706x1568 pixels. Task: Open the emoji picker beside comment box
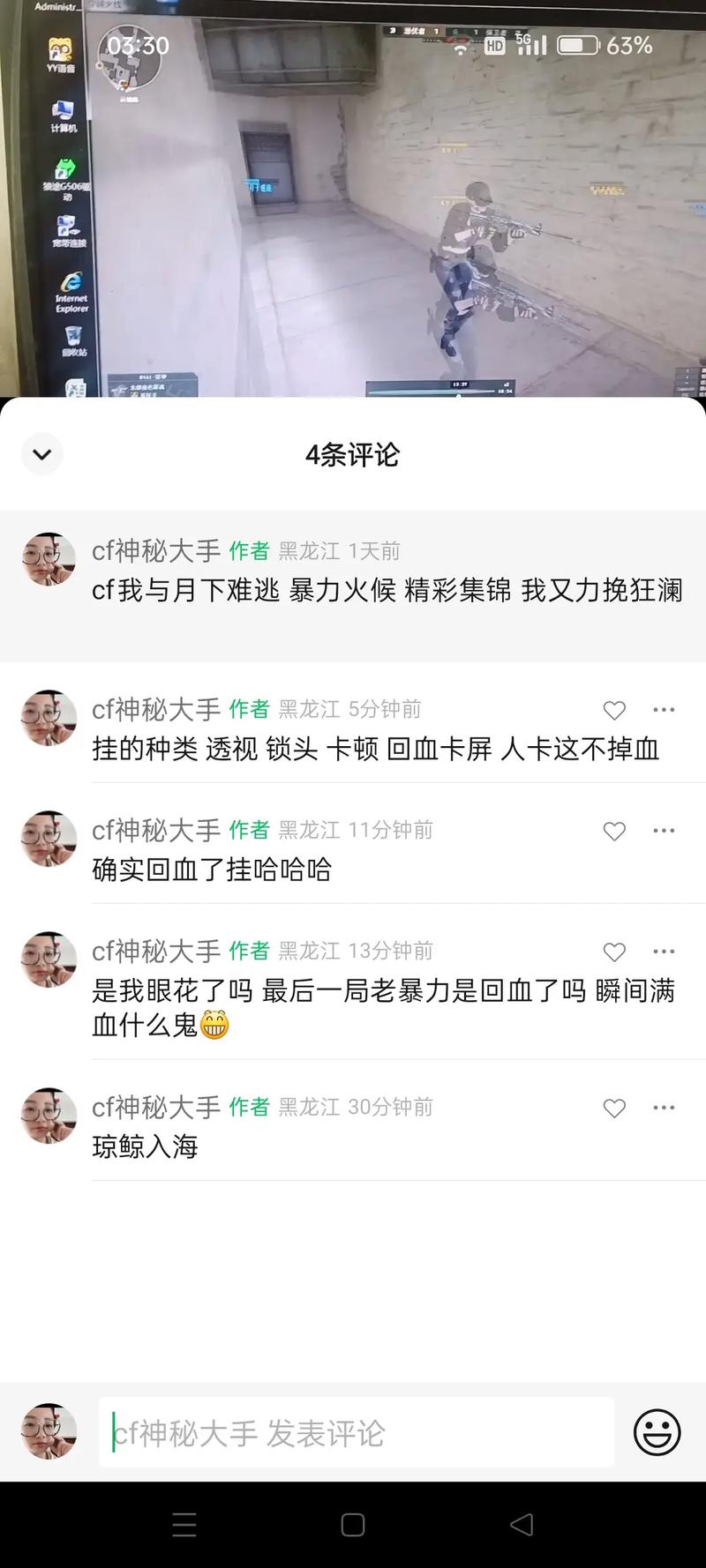[655, 1431]
